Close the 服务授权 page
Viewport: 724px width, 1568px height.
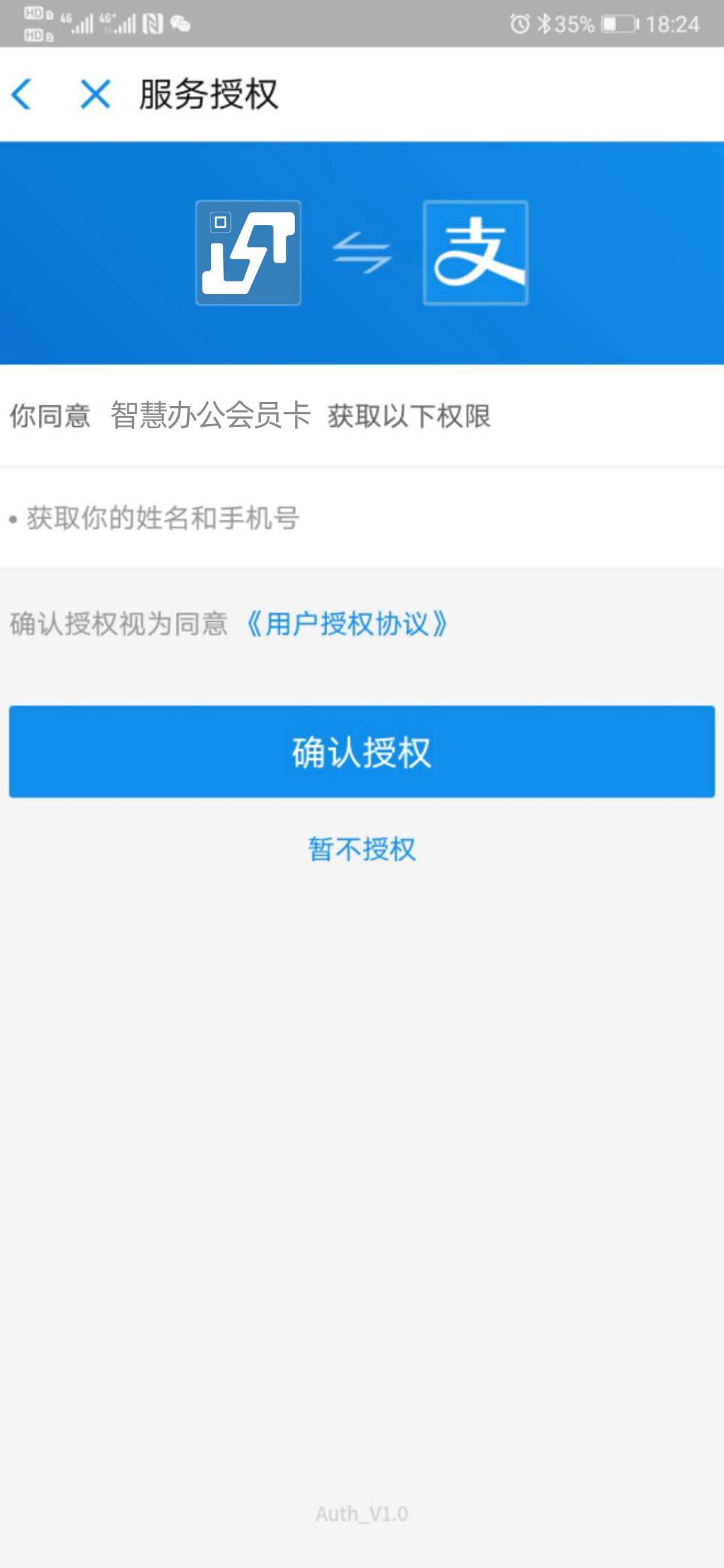click(95, 94)
